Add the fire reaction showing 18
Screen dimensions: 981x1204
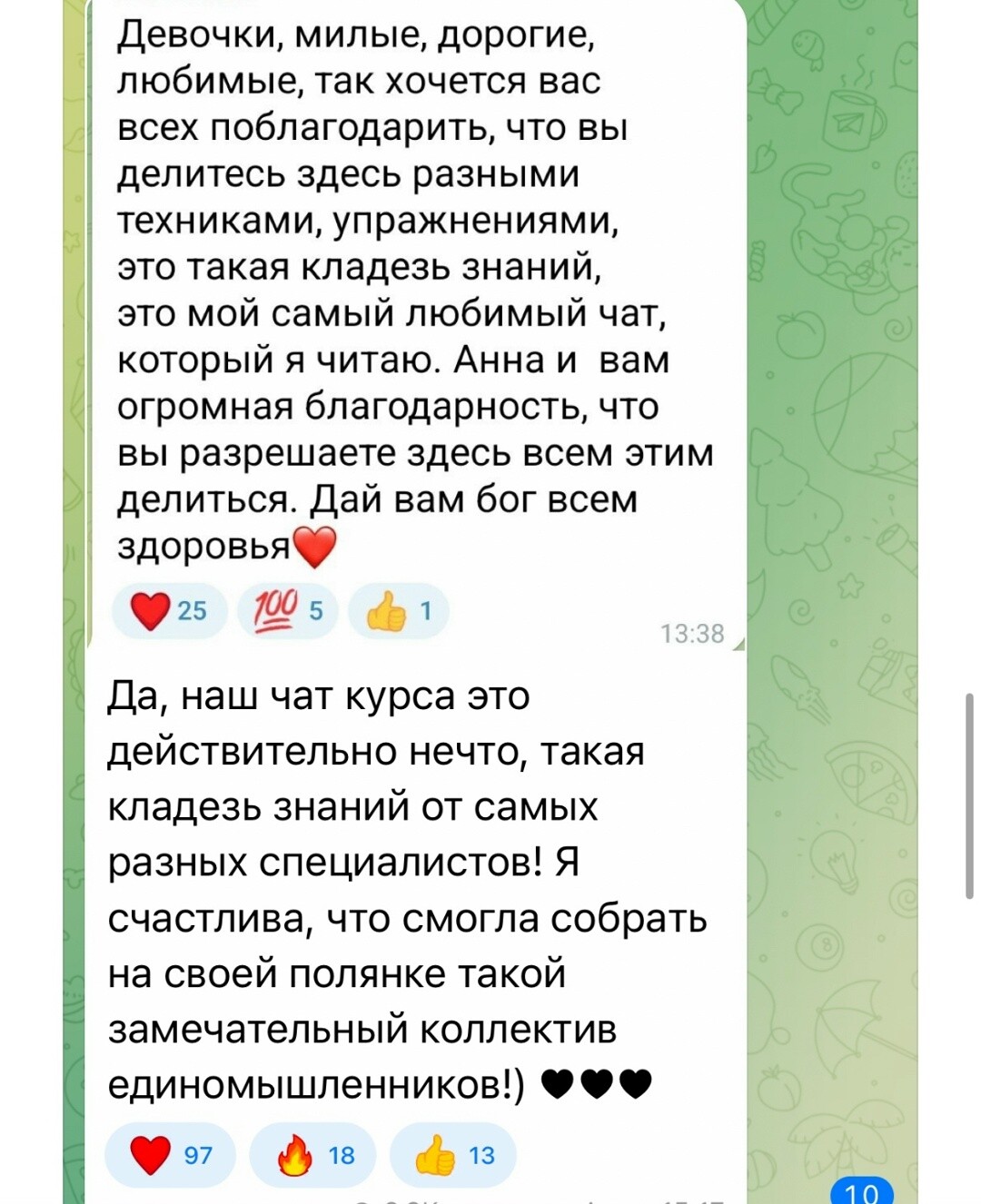click(313, 1155)
